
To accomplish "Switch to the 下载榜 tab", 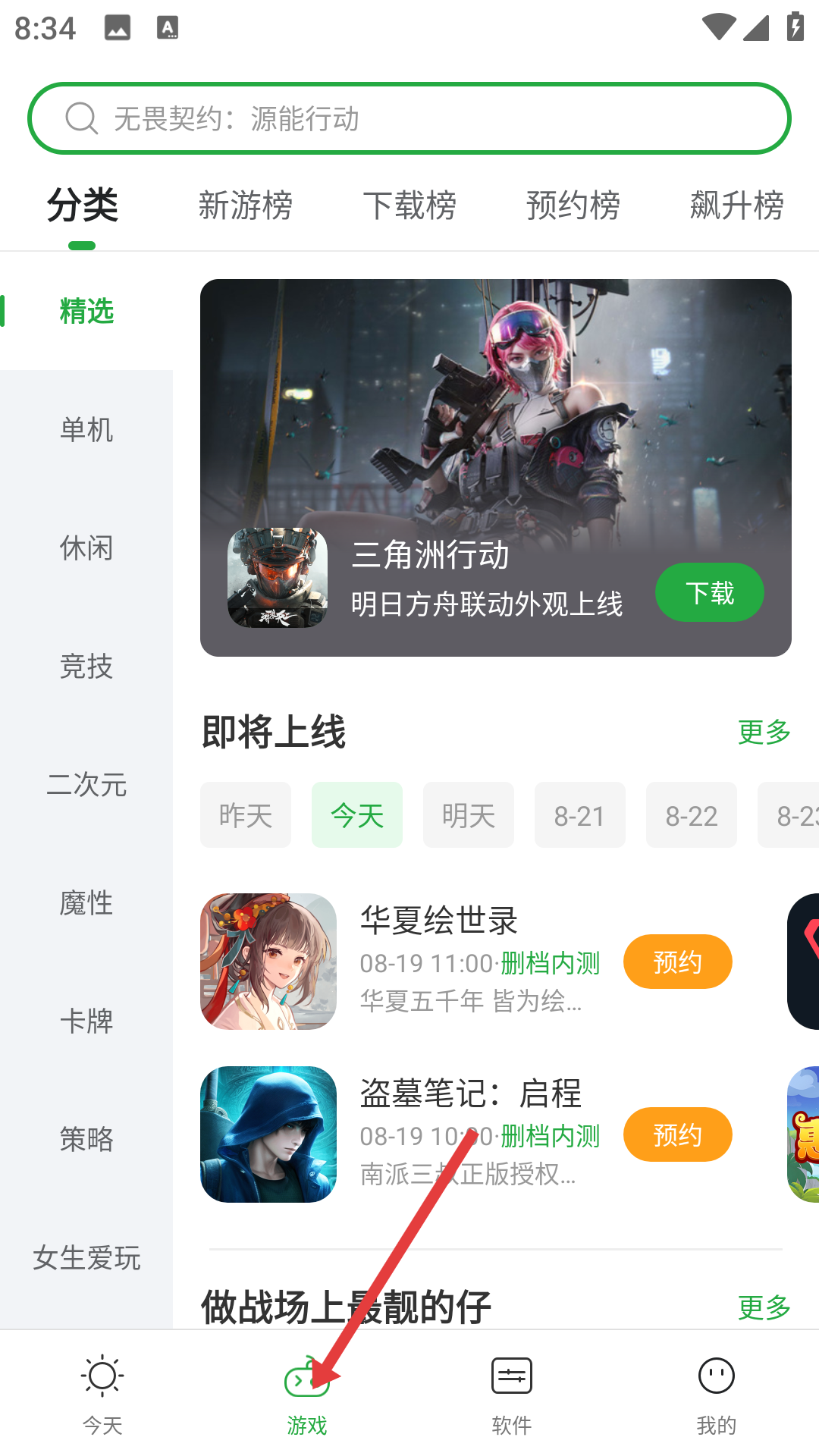I will (x=409, y=206).
